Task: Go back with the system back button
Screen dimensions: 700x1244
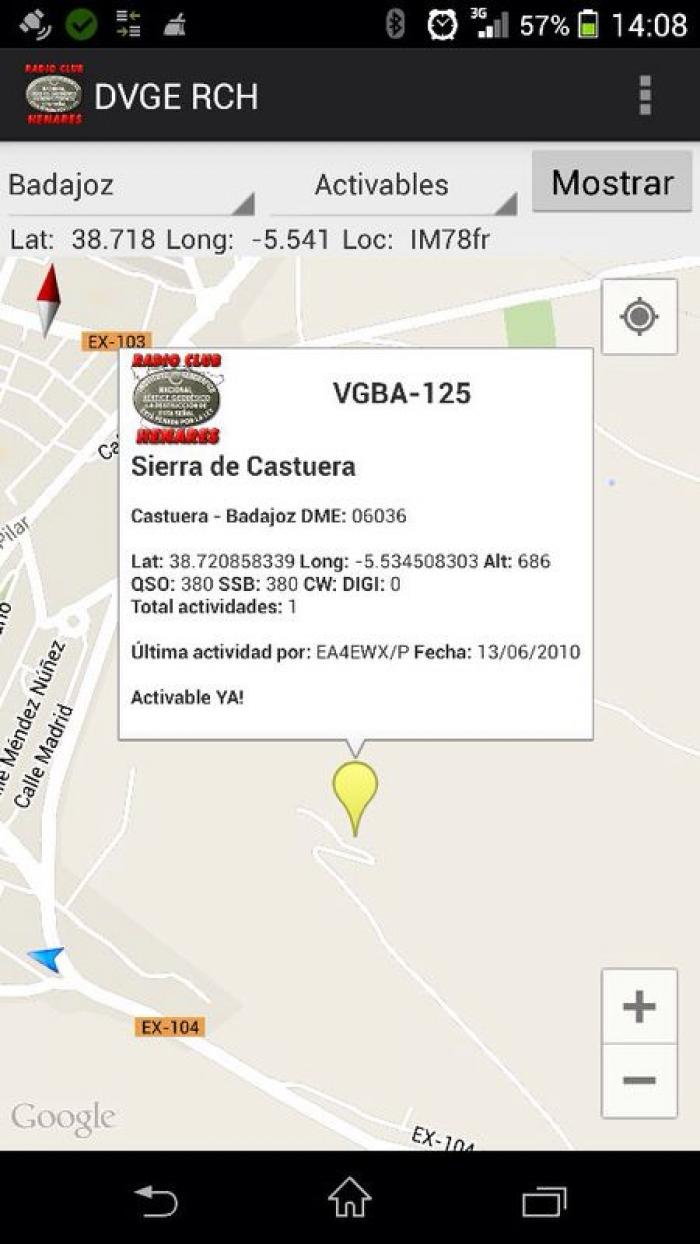Action: (156, 1199)
